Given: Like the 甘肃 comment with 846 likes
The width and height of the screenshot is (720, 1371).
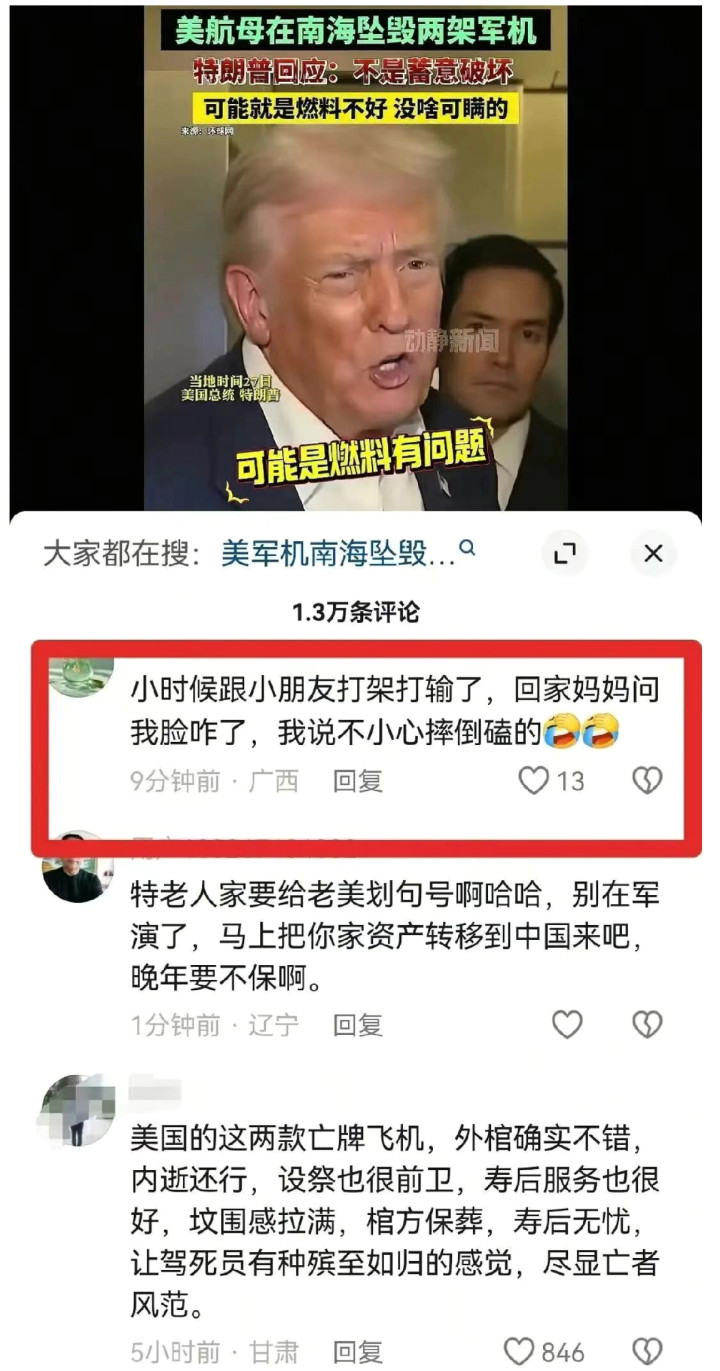Looking at the screenshot, I should [520, 1352].
